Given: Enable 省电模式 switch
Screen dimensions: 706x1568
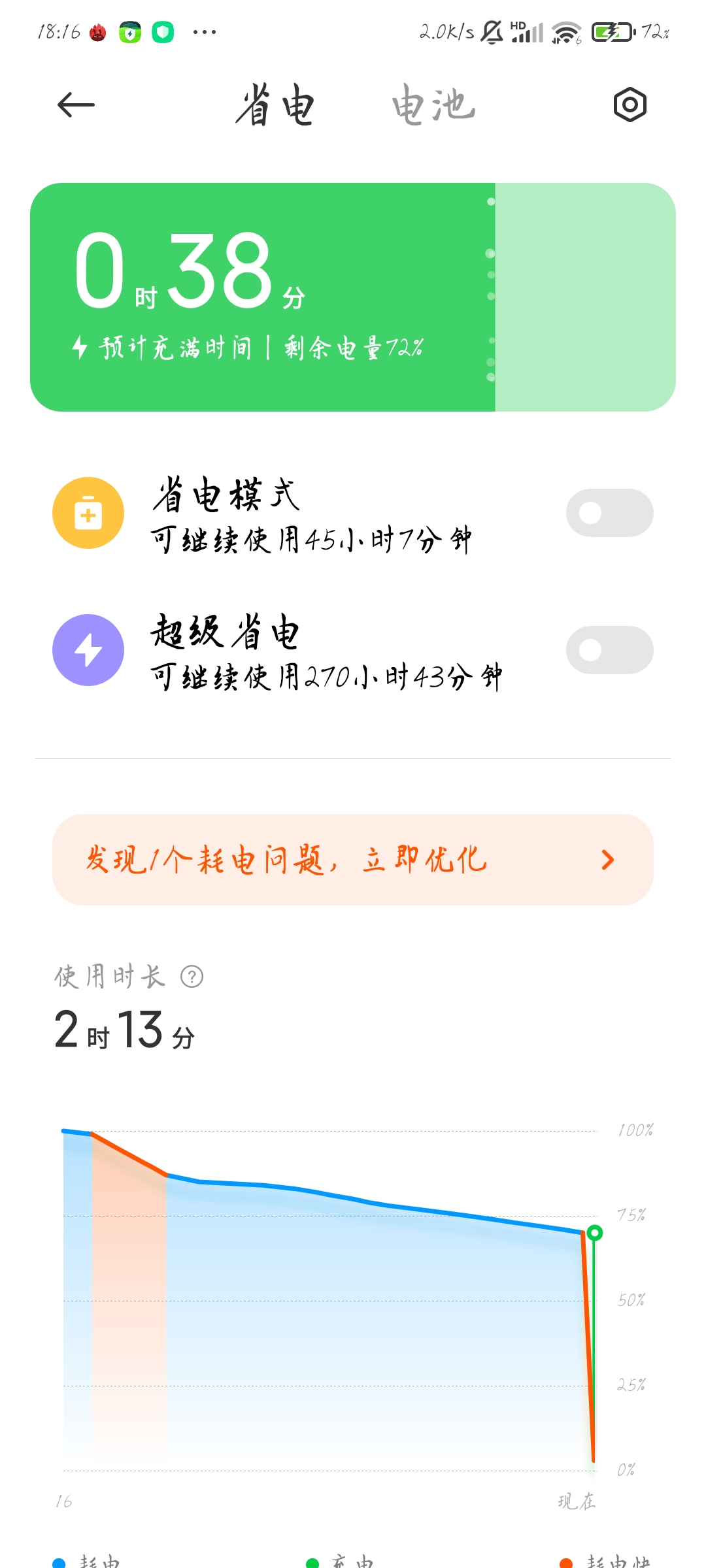Looking at the screenshot, I should tap(609, 513).
